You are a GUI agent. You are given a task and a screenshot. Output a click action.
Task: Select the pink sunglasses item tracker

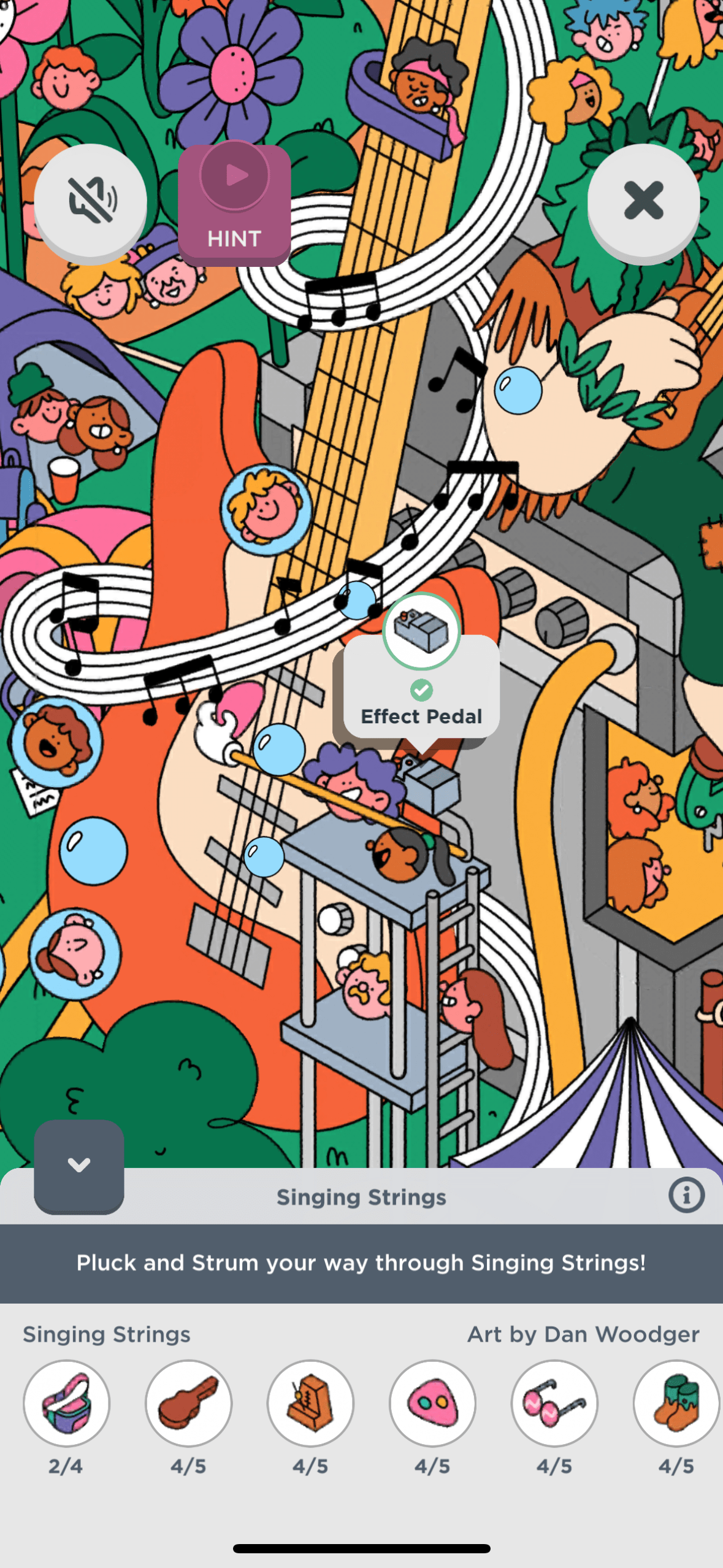554,1403
